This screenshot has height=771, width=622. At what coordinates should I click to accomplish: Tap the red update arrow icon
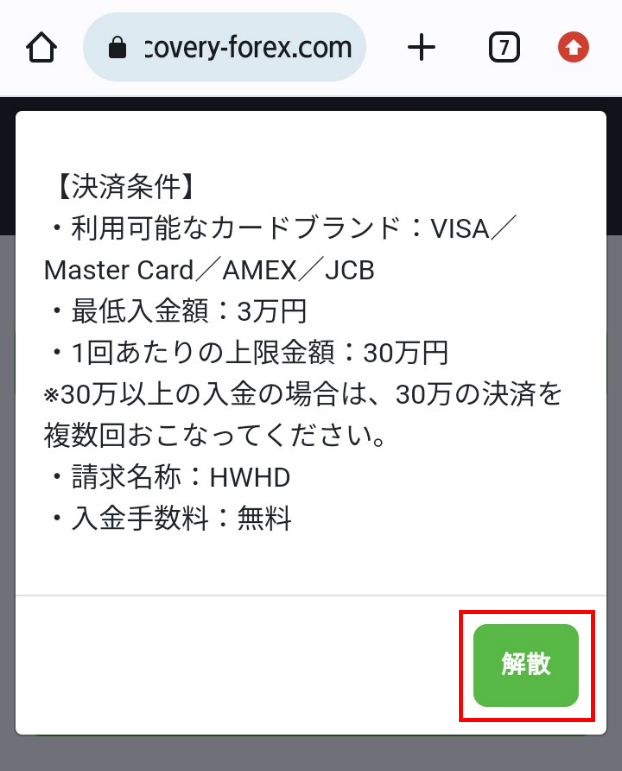coord(574,47)
